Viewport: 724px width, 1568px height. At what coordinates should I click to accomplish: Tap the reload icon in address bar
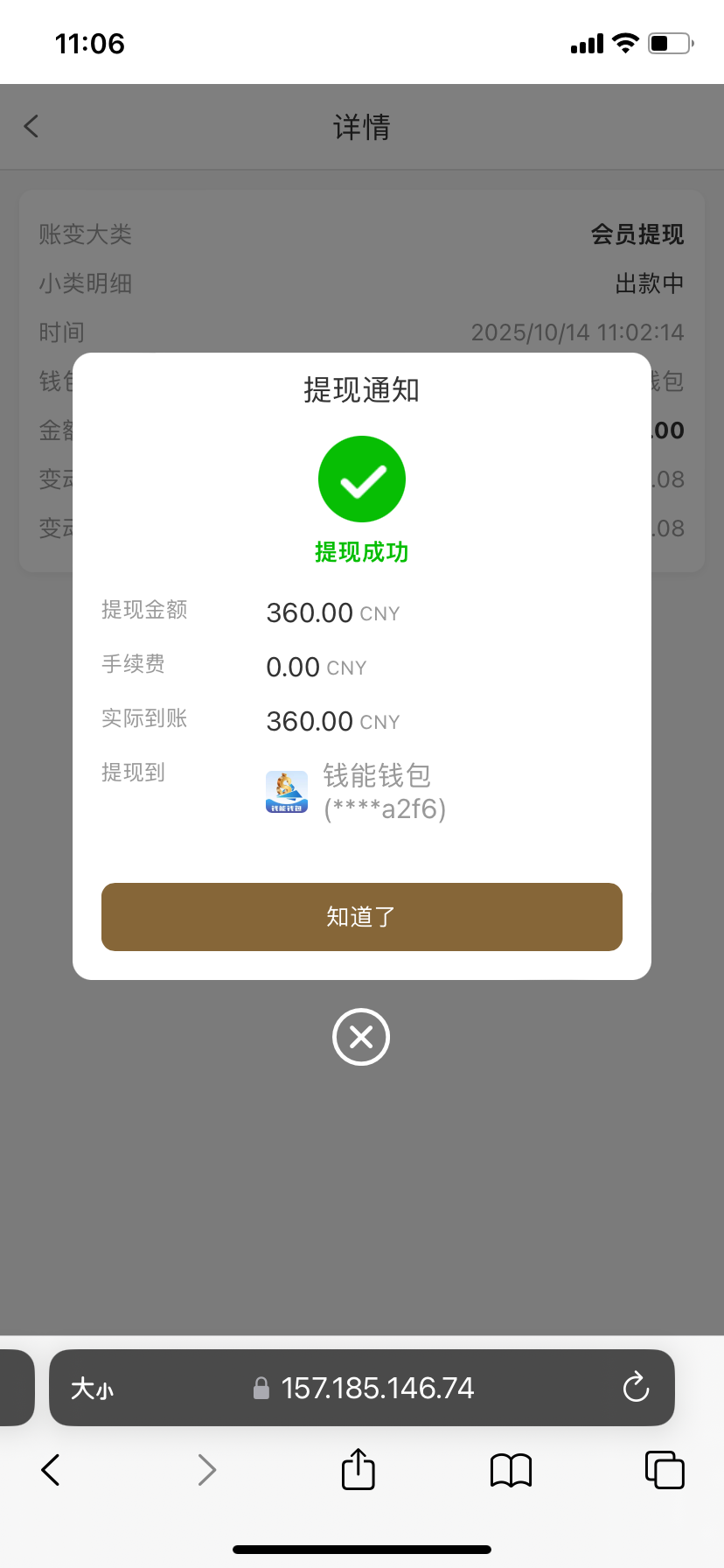[636, 1388]
